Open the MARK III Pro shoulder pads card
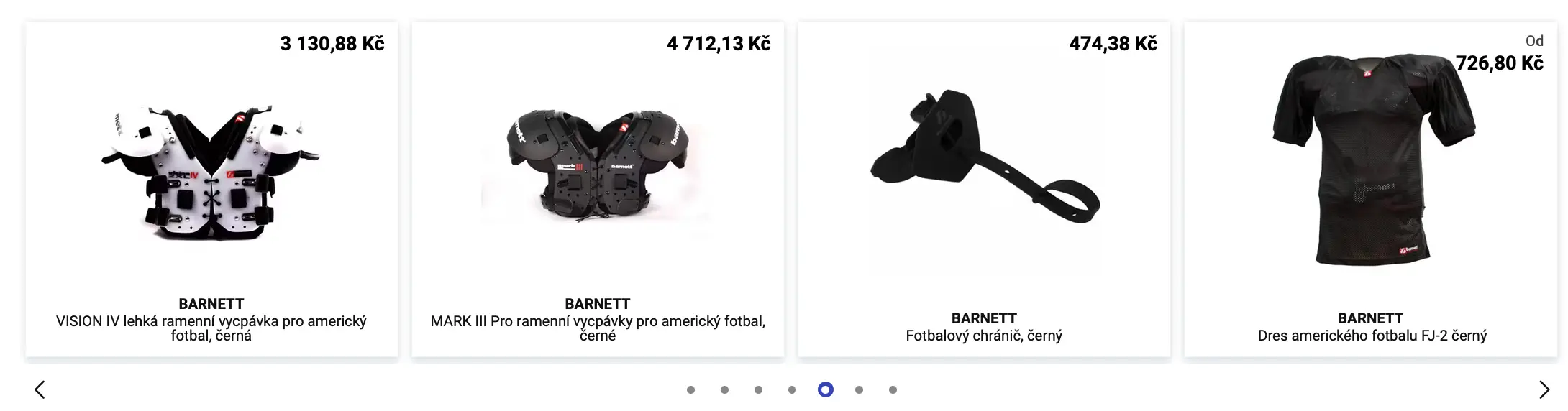This screenshot has width=1568, height=411. [597, 188]
